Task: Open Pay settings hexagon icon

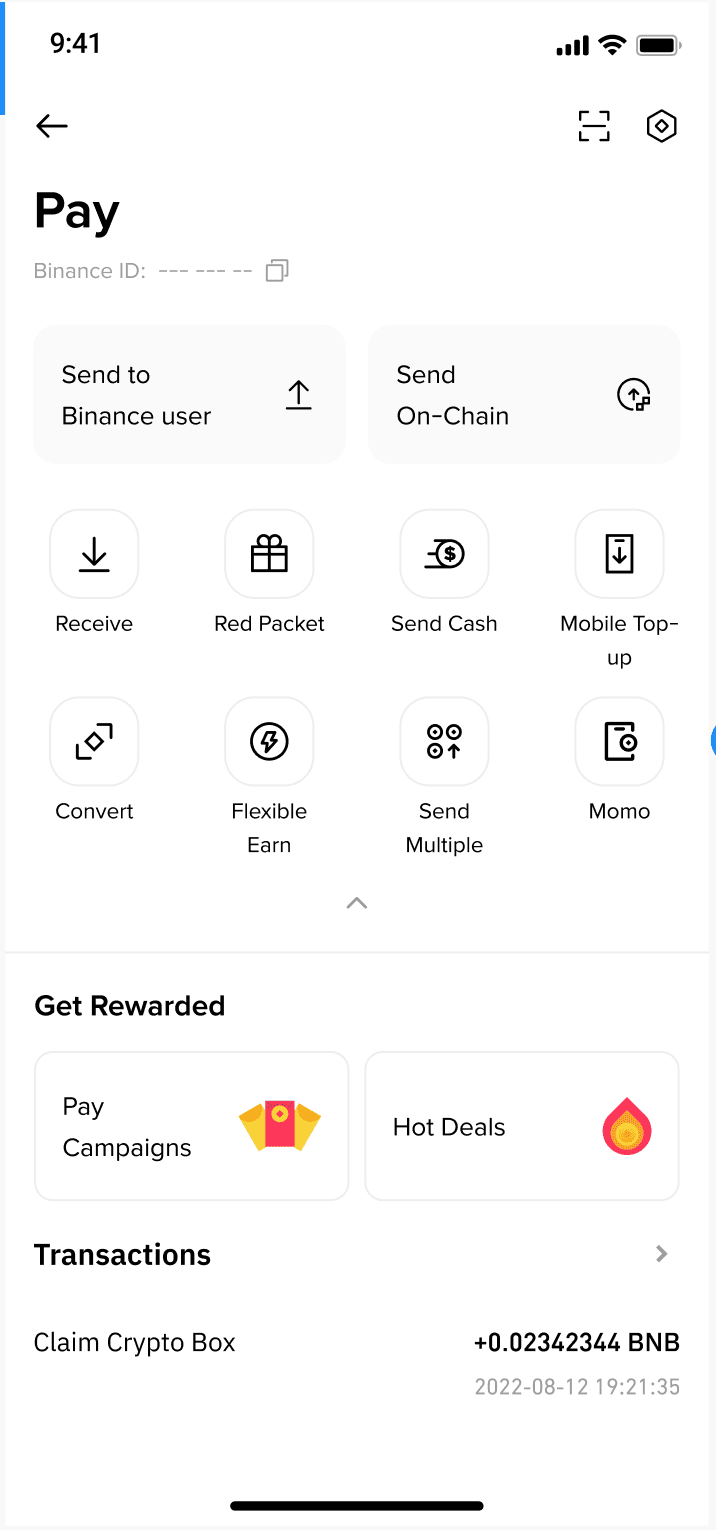Action: [662, 126]
